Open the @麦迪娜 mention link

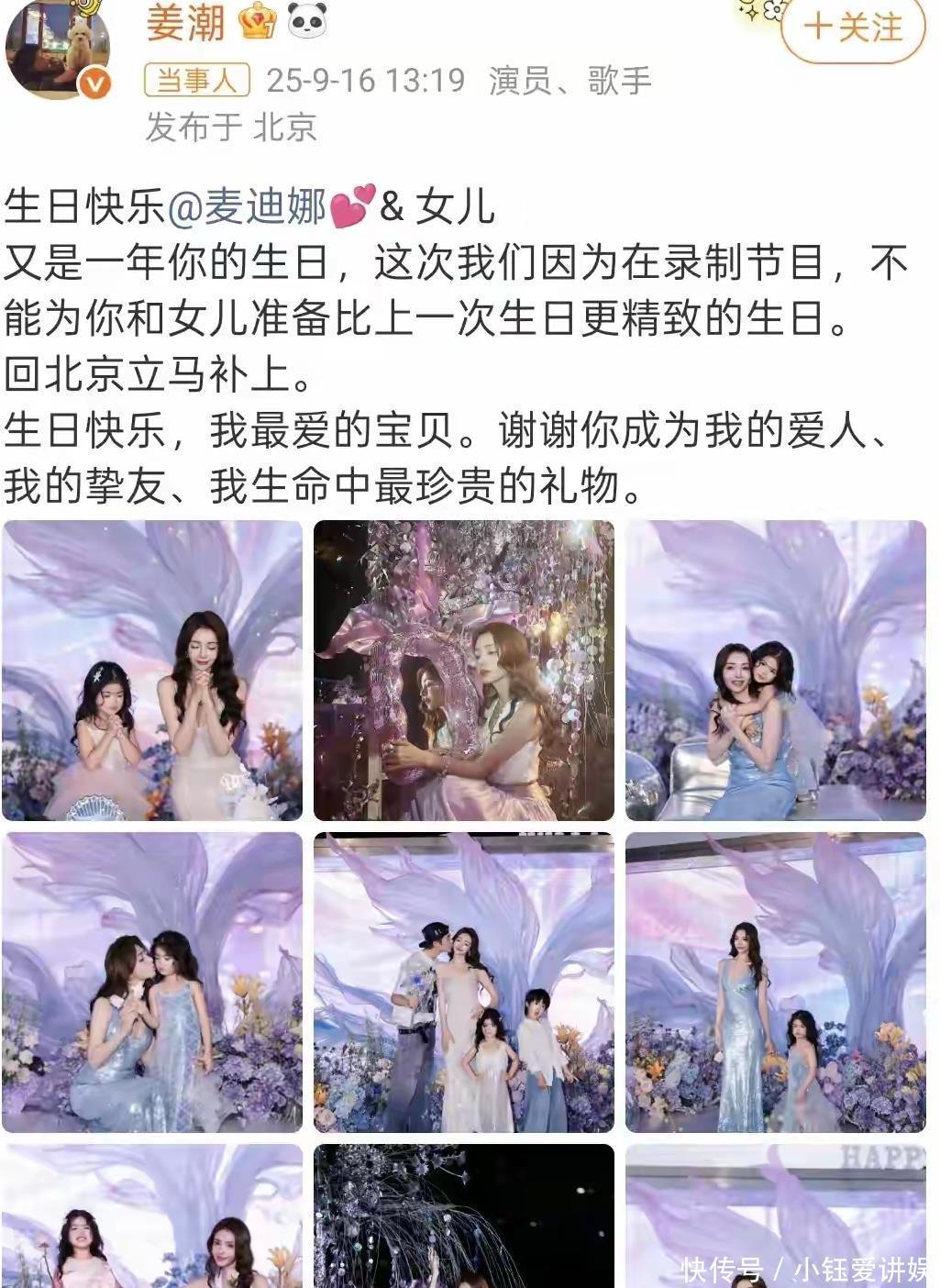248,206
